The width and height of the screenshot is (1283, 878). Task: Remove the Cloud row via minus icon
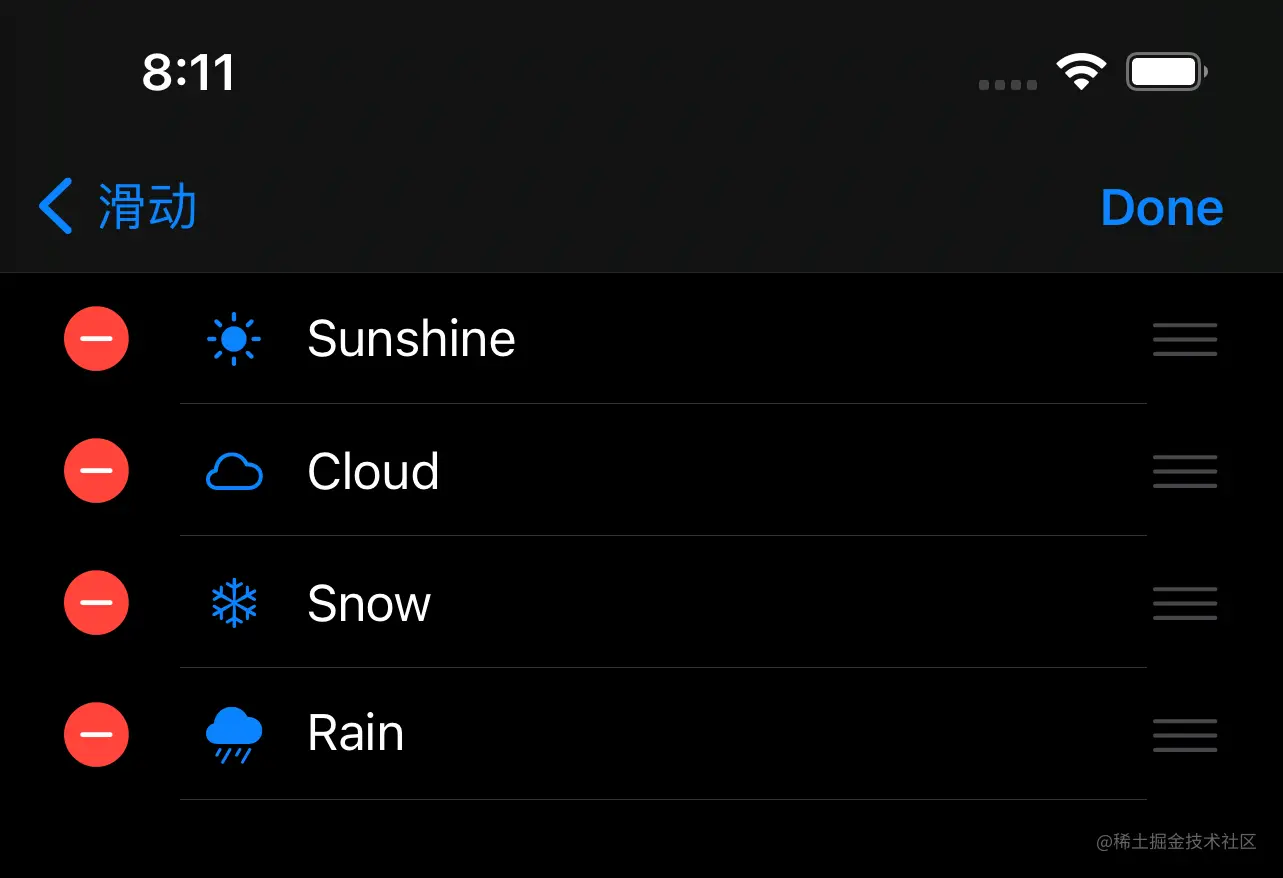pyautogui.click(x=96, y=470)
